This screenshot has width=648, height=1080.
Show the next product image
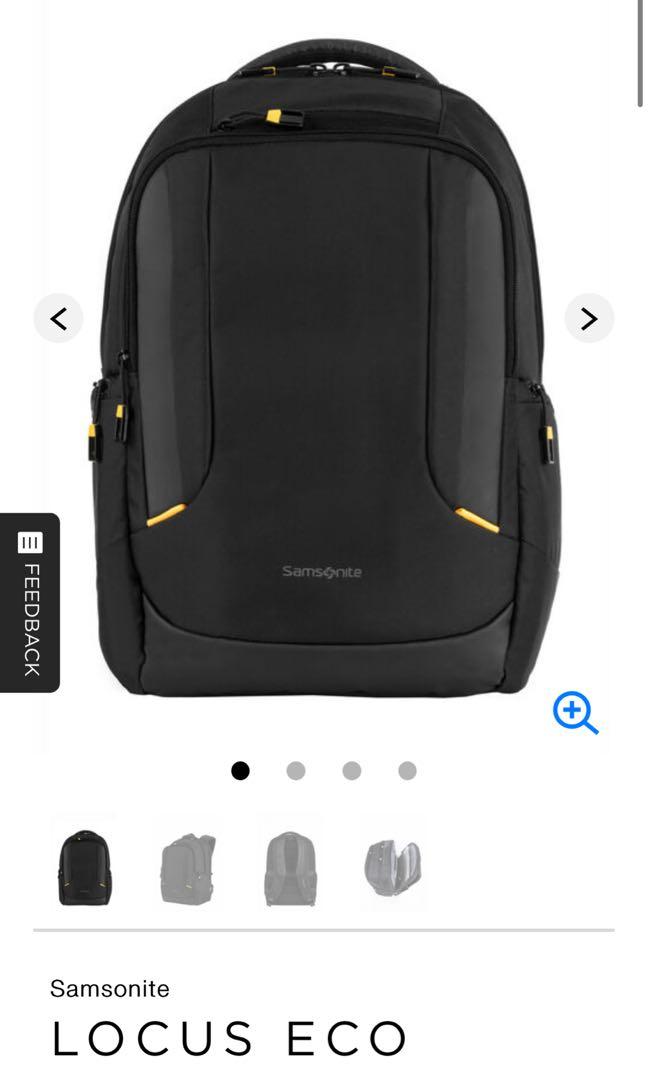(x=589, y=319)
